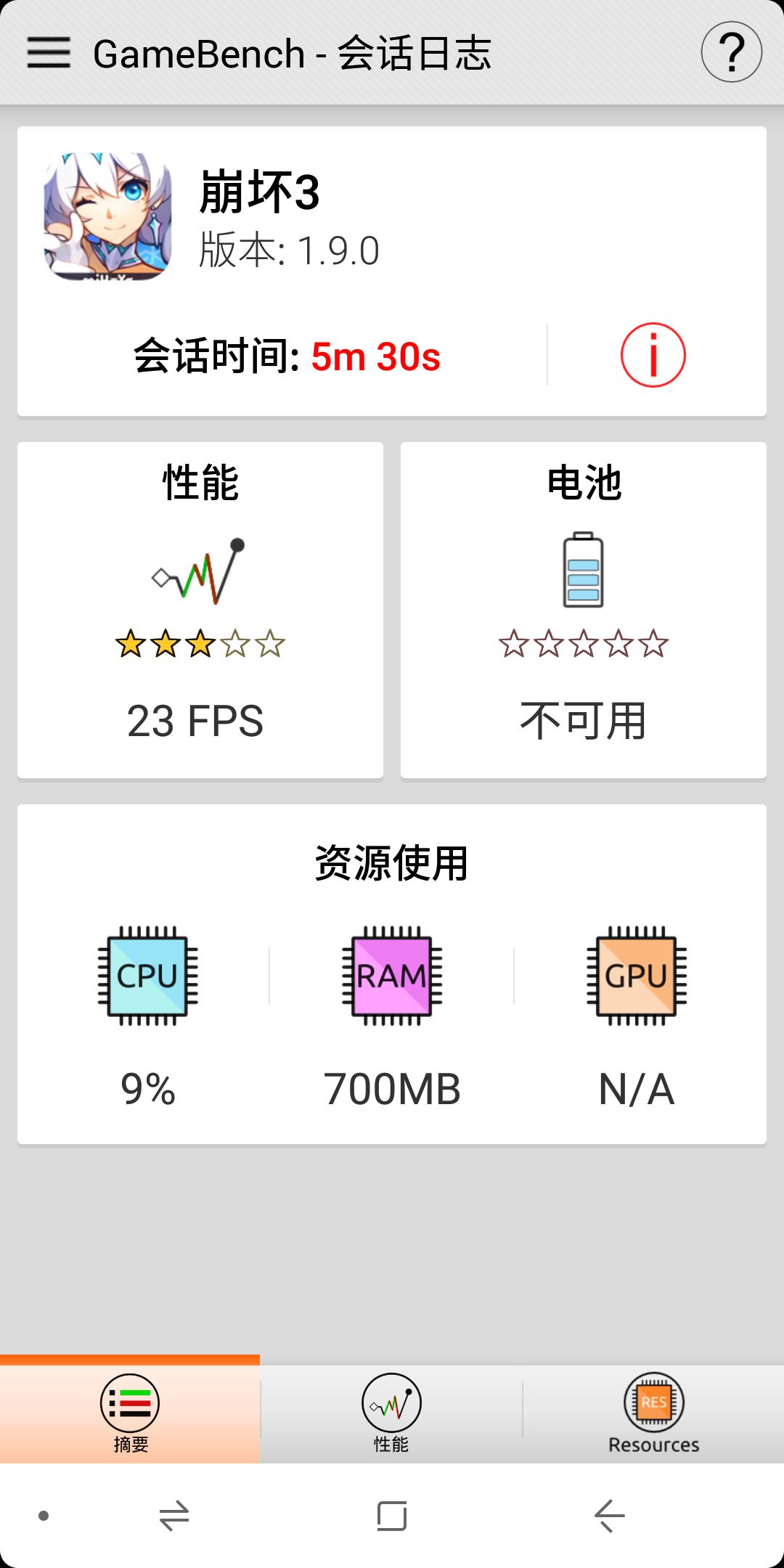Screen dimensions: 784x1568
Task: Click the 资源使用 card heading
Action: click(x=391, y=864)
